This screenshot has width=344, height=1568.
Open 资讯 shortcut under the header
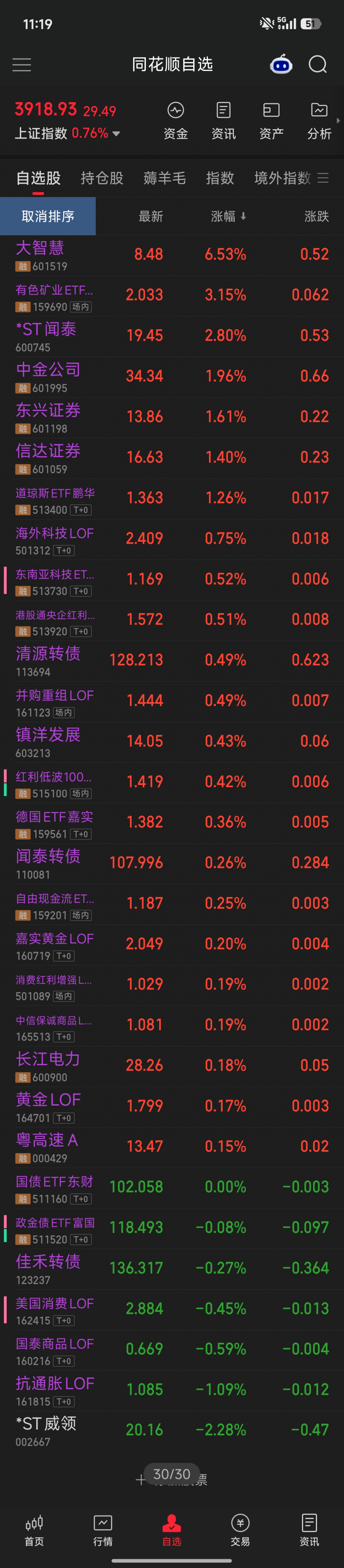pos(223,121)
